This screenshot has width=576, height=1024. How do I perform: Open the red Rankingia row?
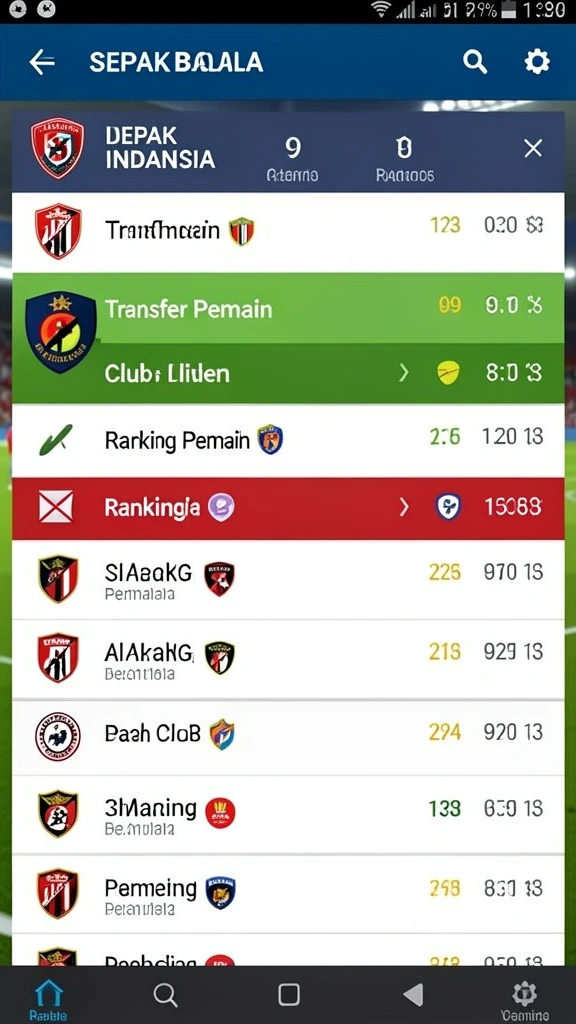point(288,507)
